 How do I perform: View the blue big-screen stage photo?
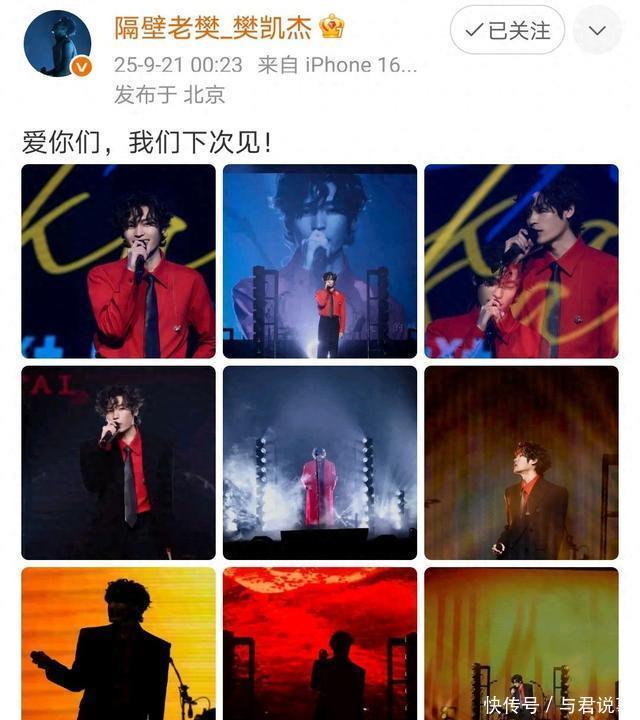(320, 261)
